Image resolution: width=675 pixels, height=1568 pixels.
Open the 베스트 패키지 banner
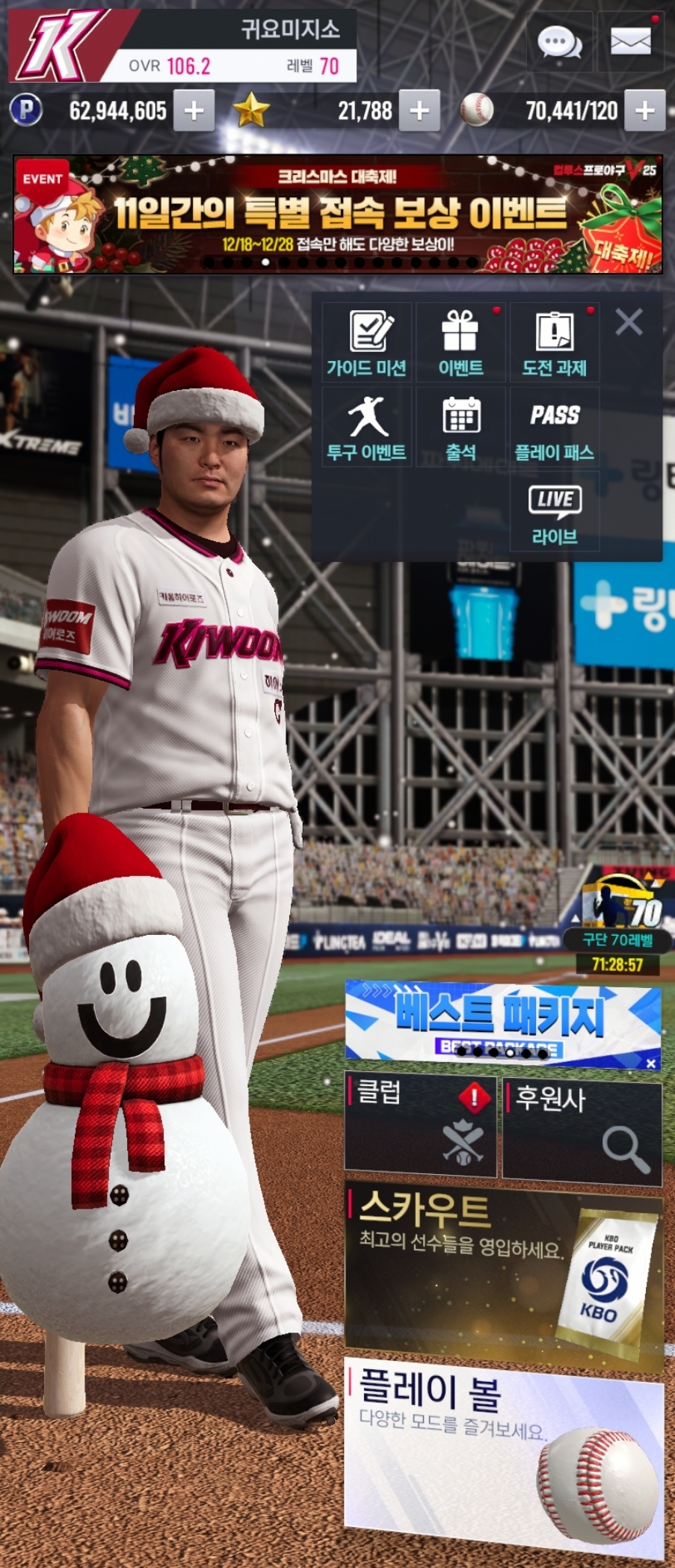(x=502, y=1020)
